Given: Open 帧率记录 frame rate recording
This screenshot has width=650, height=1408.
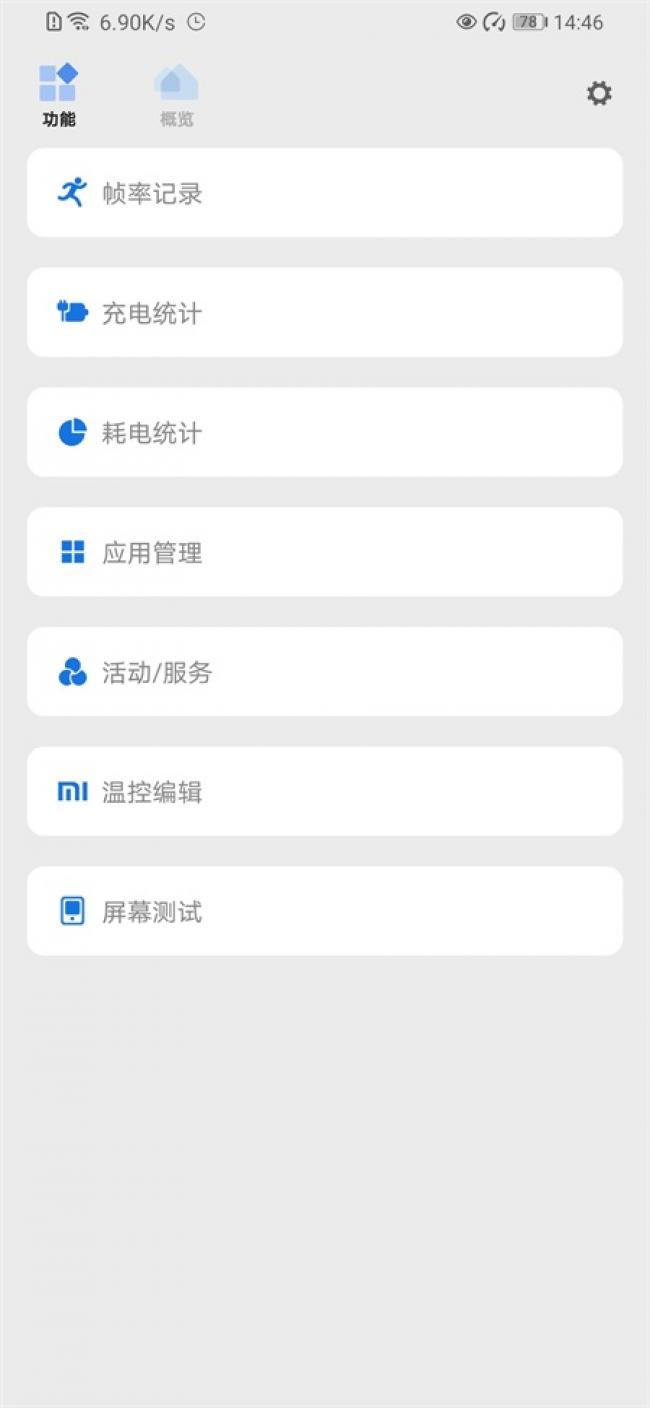Looking at the screenshot, I should (324, 193).
